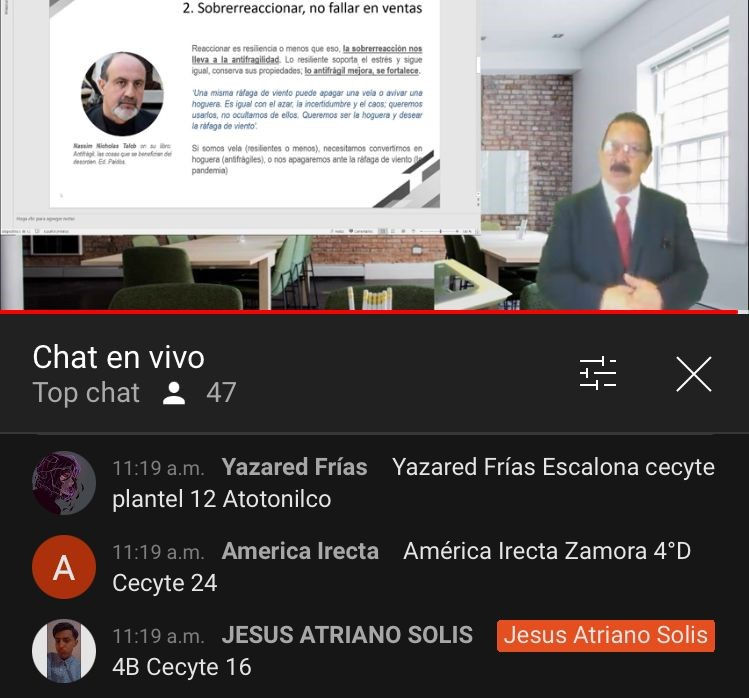Close the live chat panel

[693, 374]
